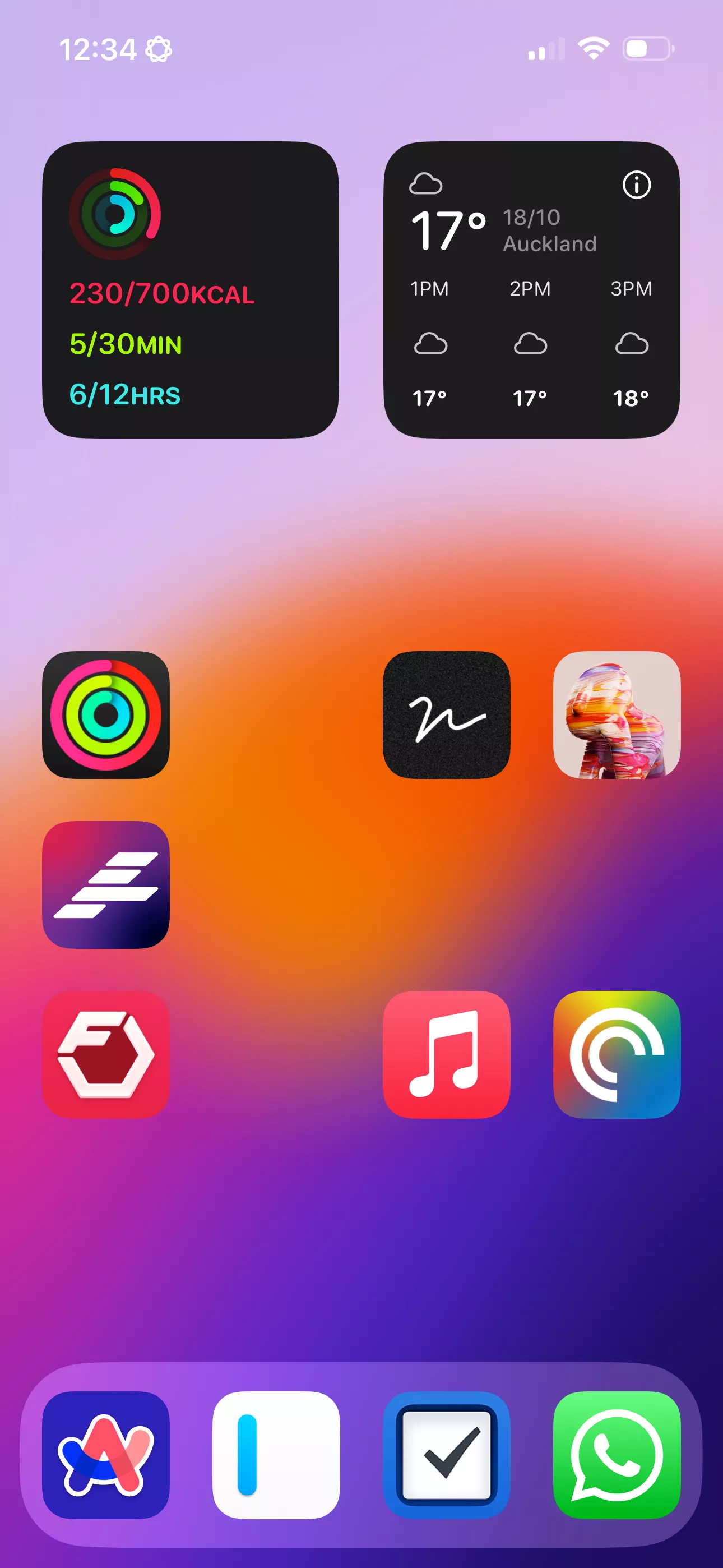Open the Activity rings widget
723x1568 pixels.
(x=191, y=290)
